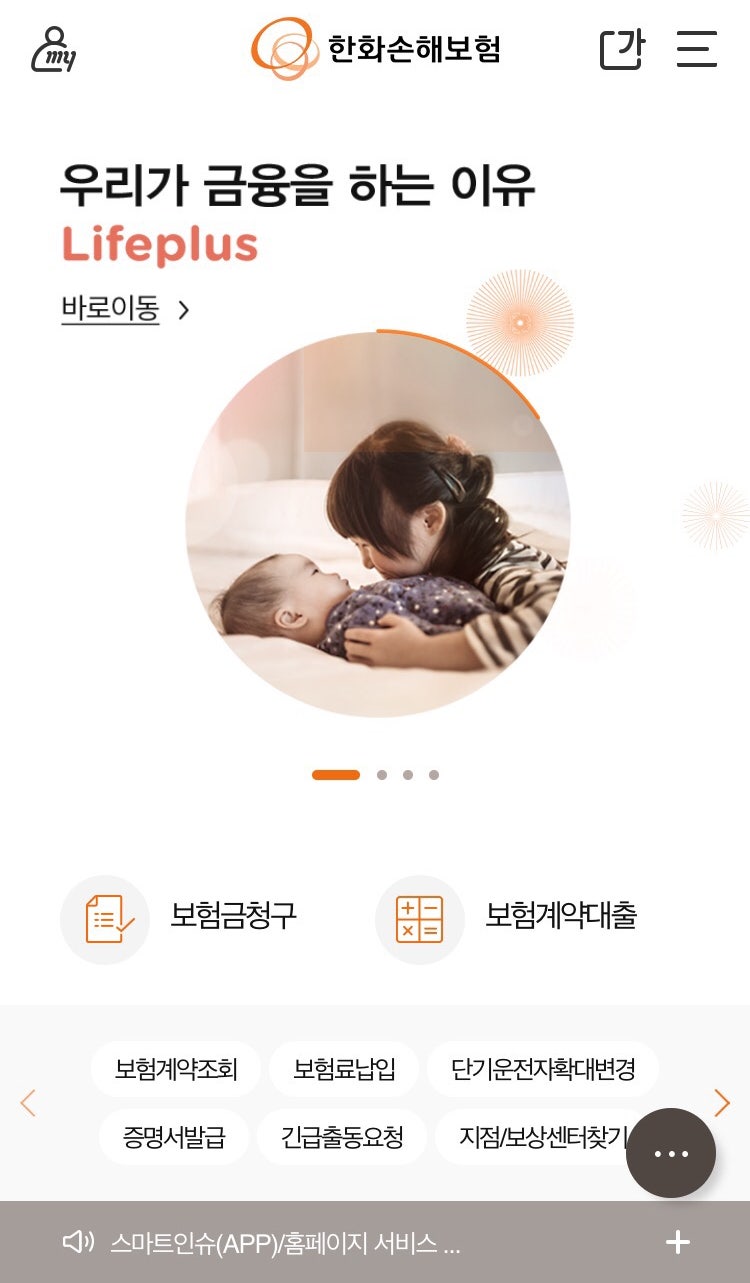Request 긴급출동요청 service
This screenshot has height=1283, width=750.
coord(342,1137)
